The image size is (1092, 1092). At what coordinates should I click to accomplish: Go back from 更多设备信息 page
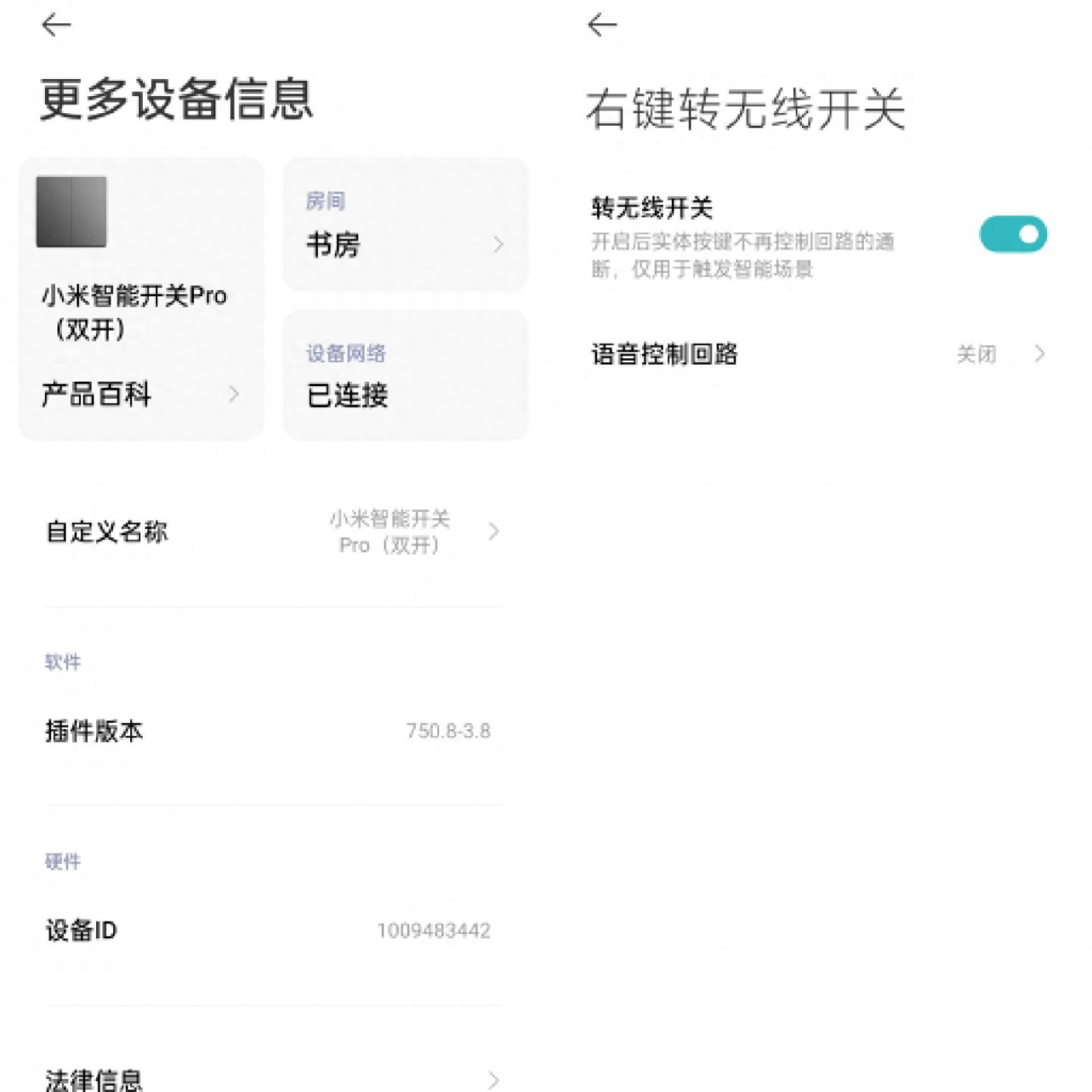tap(56, 25)
